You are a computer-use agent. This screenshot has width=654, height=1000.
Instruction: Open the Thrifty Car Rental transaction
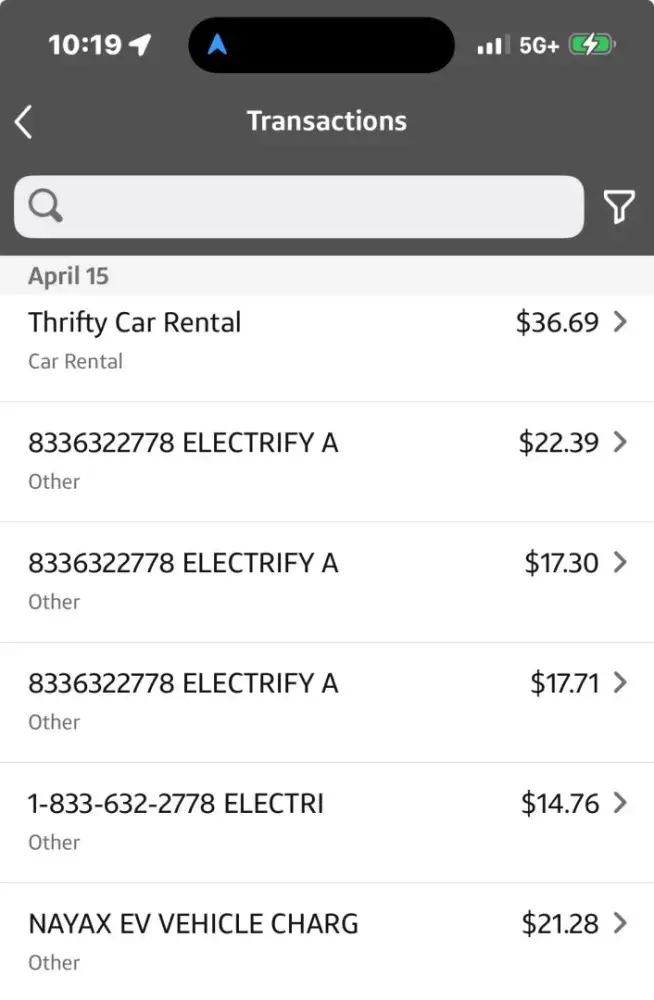pyautogui.click(x=327, y=340)
